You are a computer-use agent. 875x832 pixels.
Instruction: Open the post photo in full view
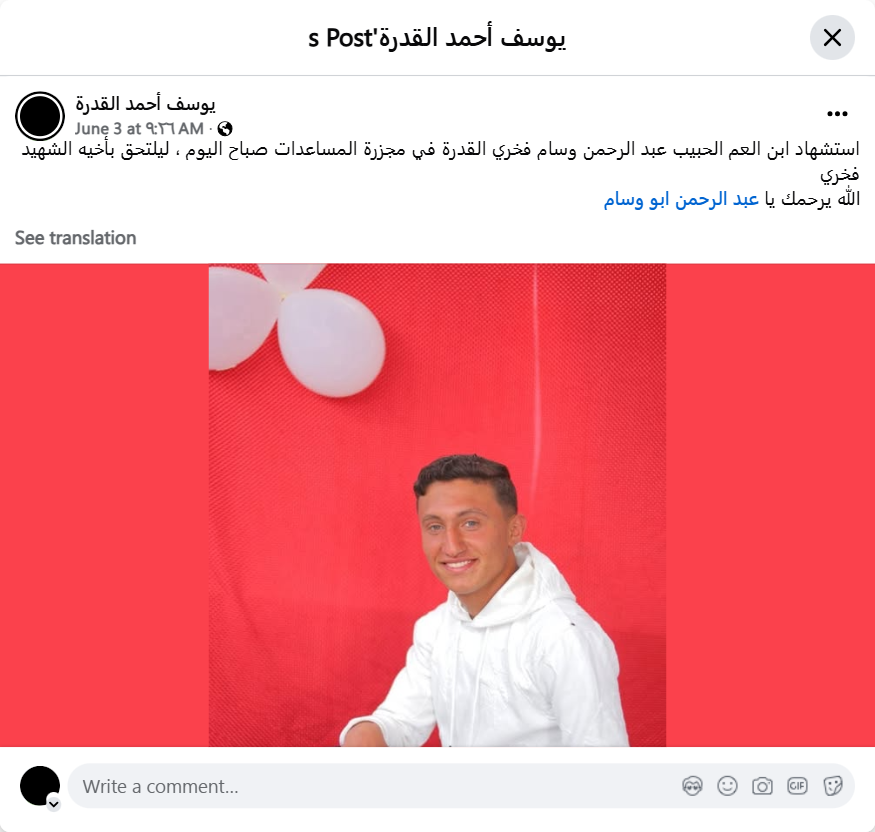pos(437,505)
